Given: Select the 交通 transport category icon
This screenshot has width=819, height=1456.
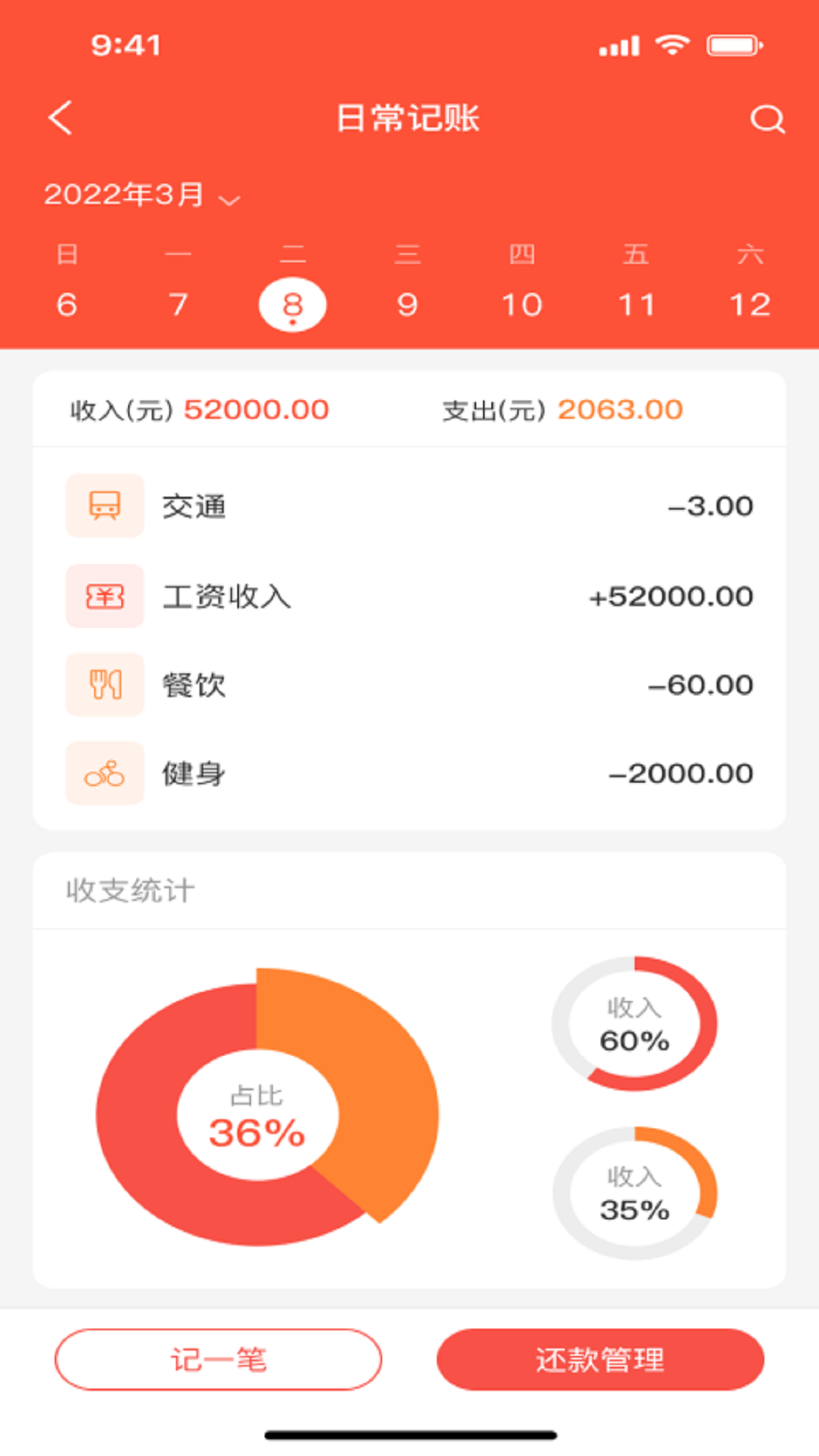Looking at the screenshot, I should pyautogui.click(x=105, y=505).
